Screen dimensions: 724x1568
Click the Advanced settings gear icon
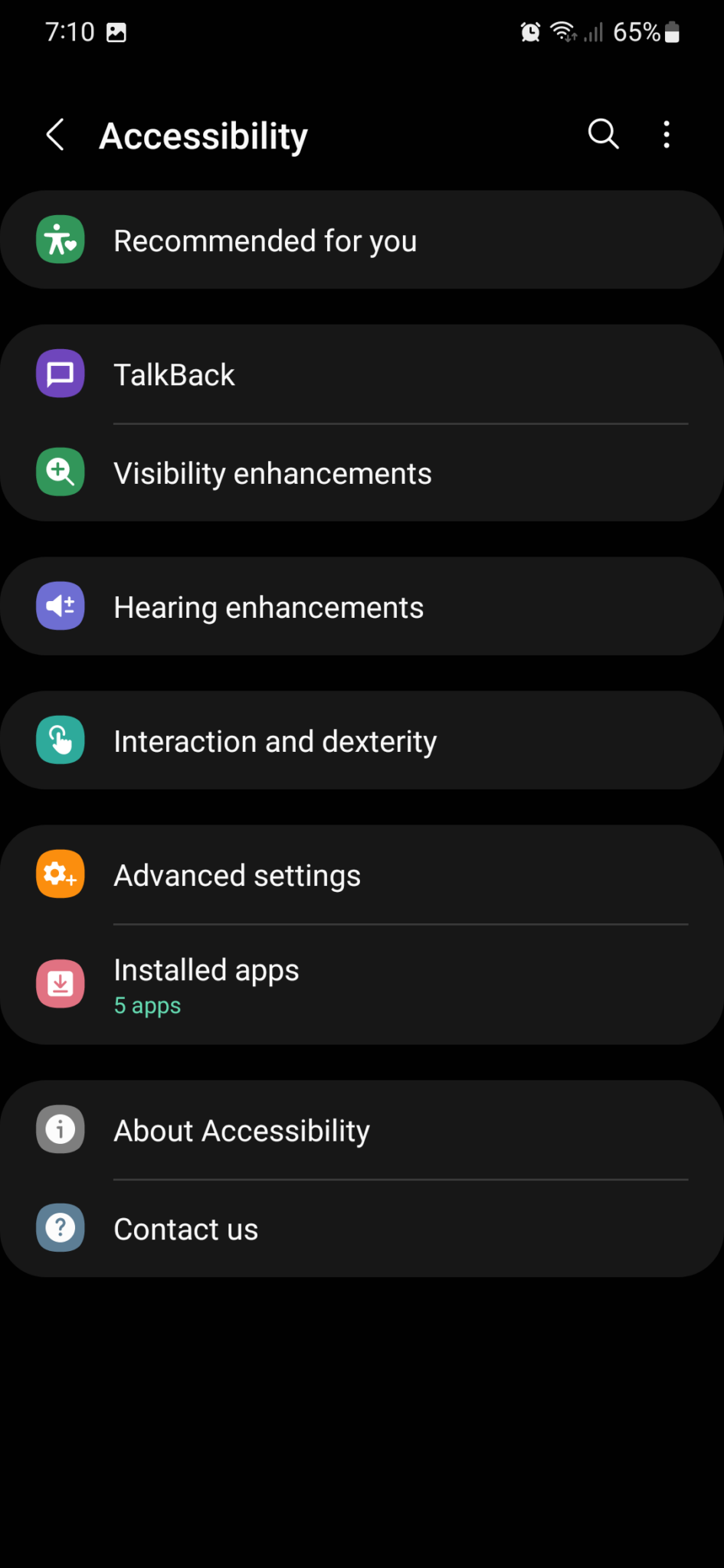60,874
